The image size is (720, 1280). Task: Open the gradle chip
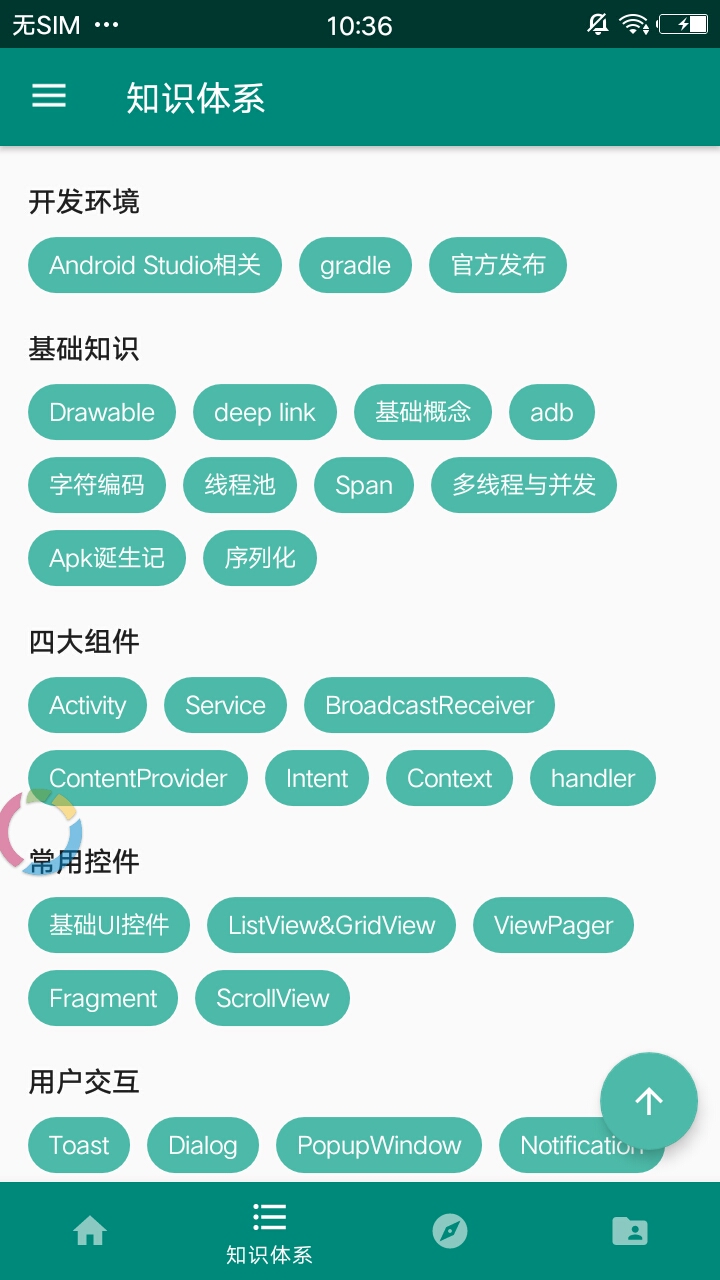tap(355, 265)
